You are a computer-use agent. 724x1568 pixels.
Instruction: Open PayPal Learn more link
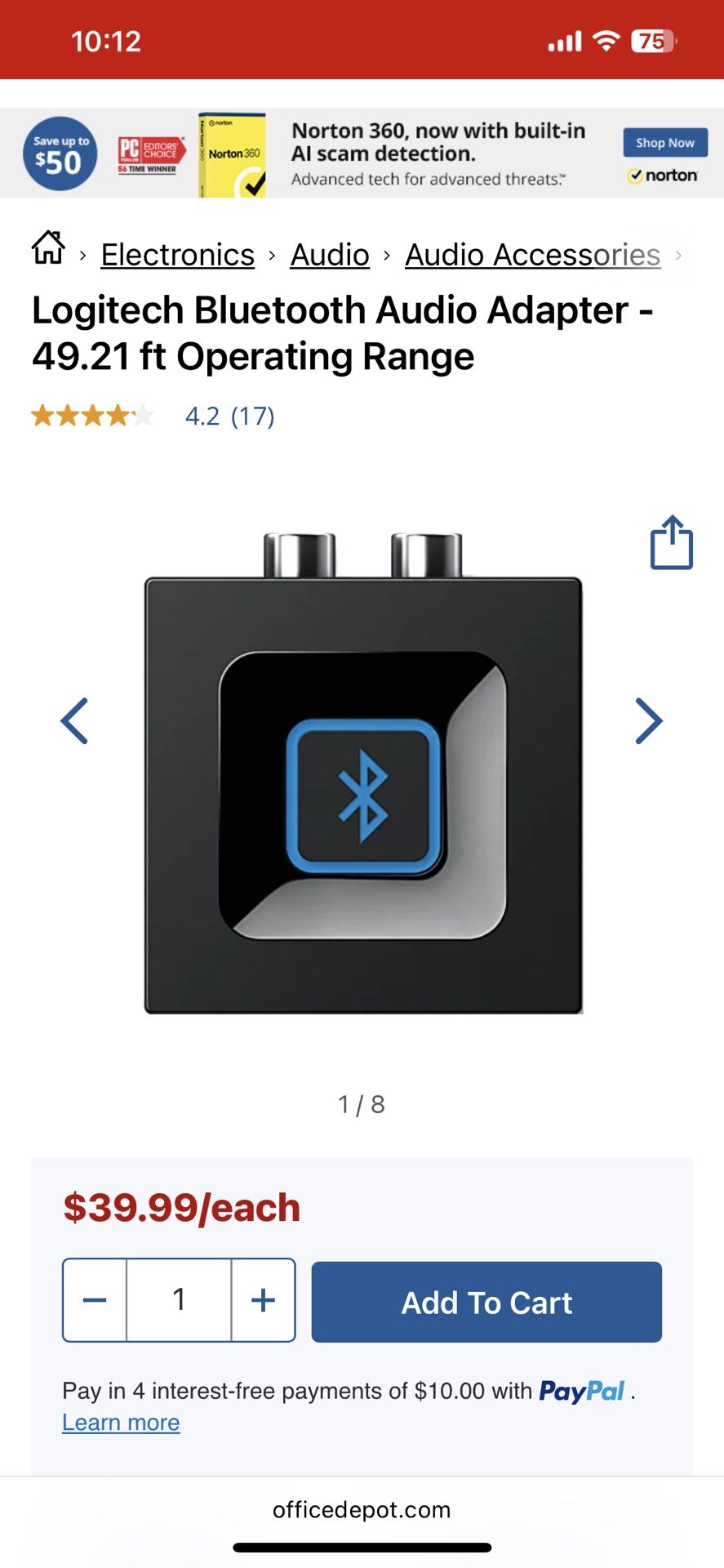coord(121,1423)
